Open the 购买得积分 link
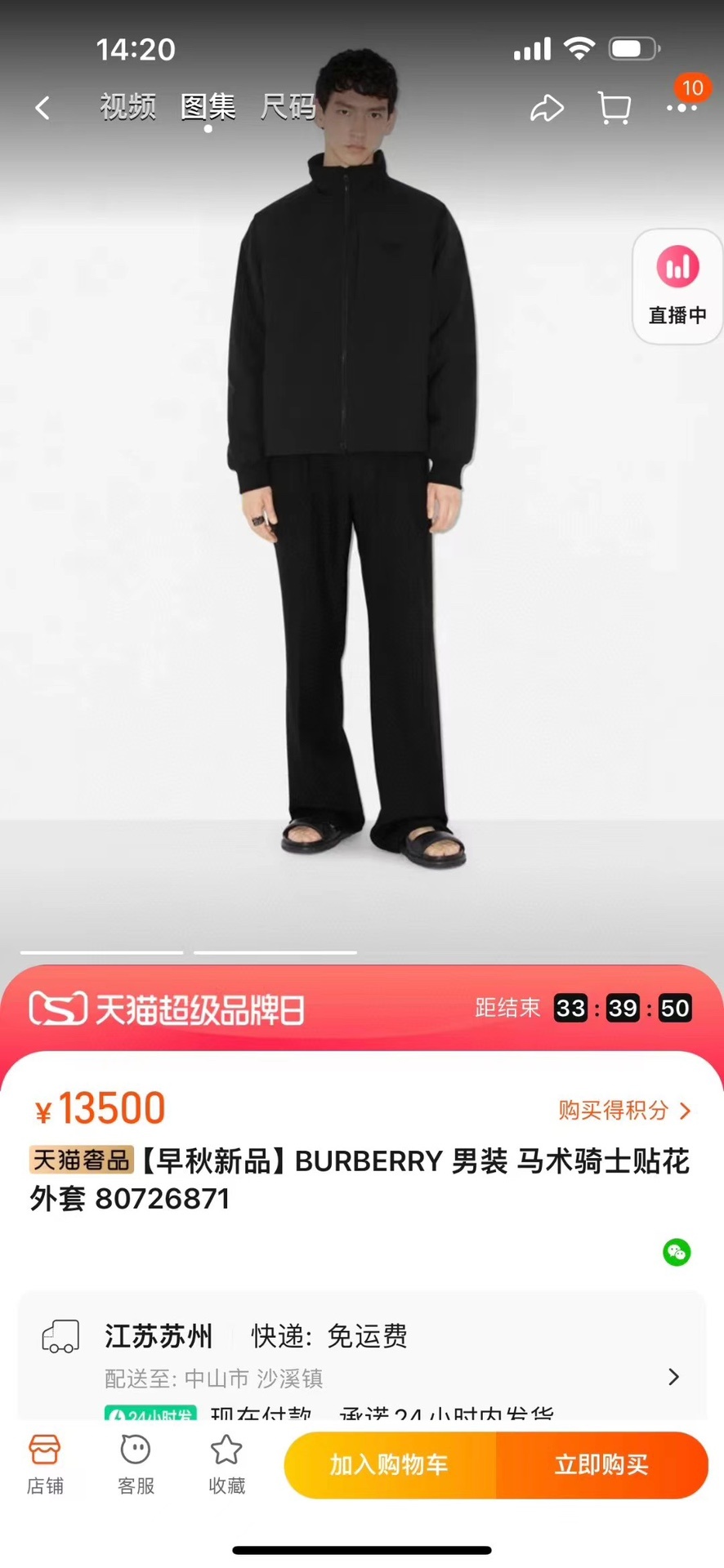The image size is (724, 1568). tap(624, 1110)
